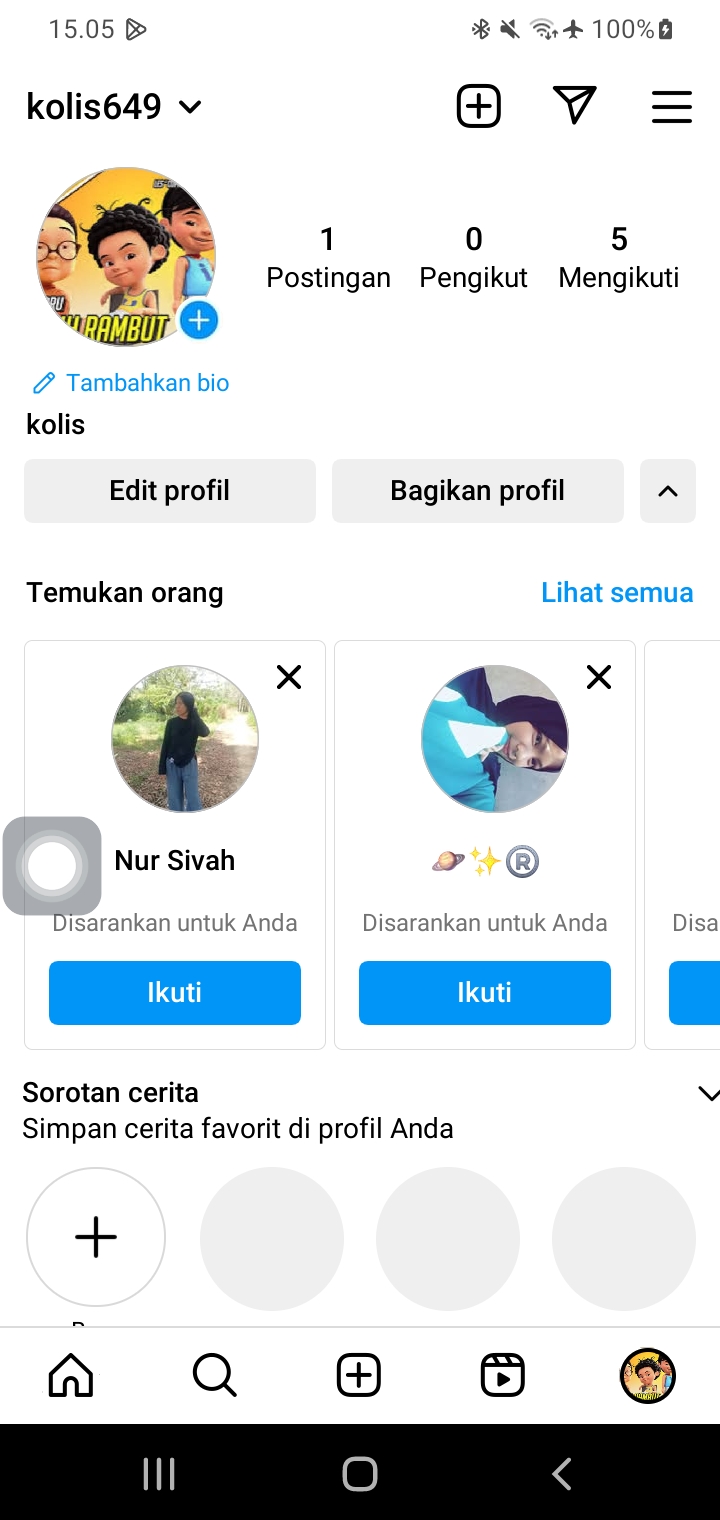This screenshot has width=720, height=1520.
Task: Collapse the Sorotan cerita section
Action: (x=707, y=1094)
